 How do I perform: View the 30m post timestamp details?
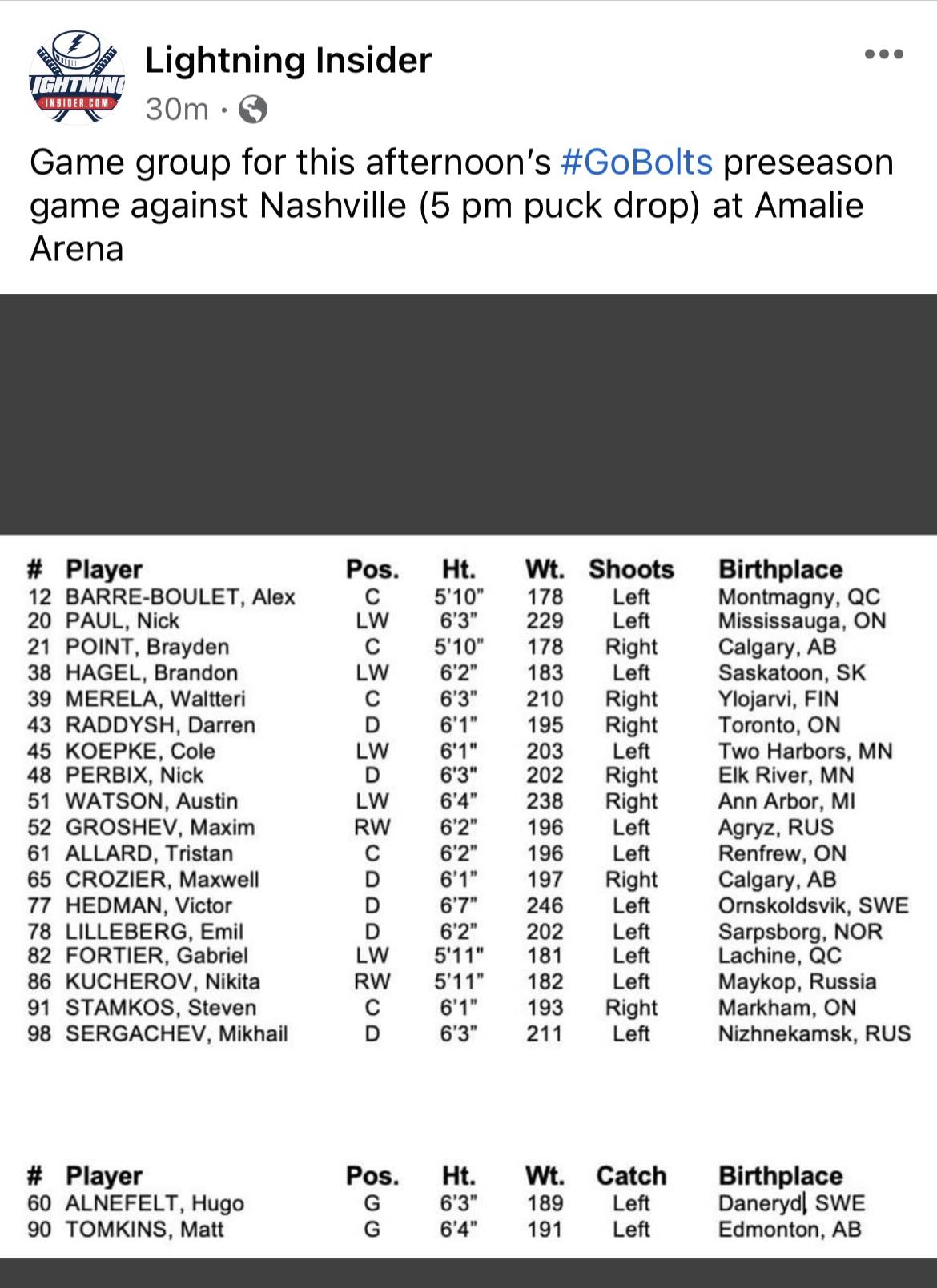[177, 110]
